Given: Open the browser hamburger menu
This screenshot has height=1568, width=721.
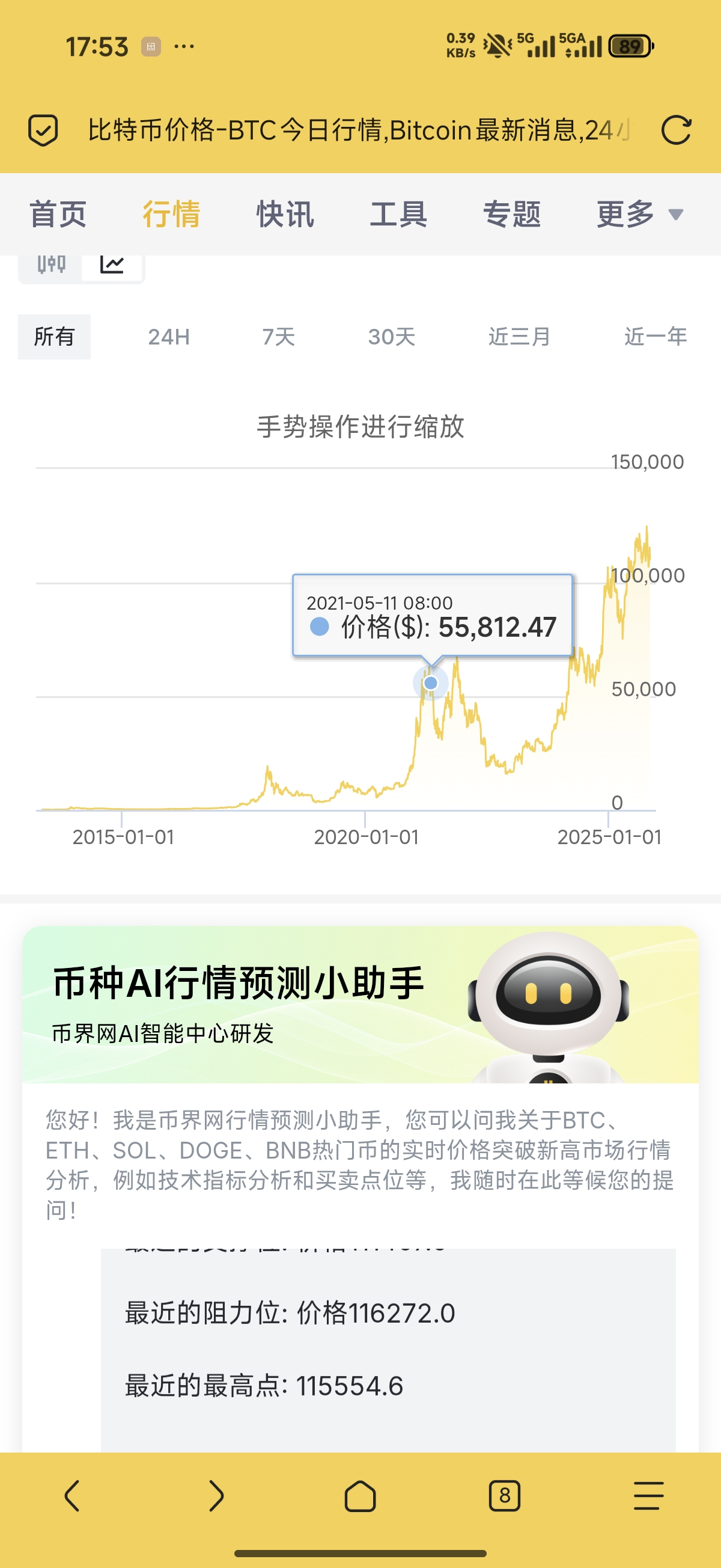Looking at the screenshot, I should [648, 1496].
